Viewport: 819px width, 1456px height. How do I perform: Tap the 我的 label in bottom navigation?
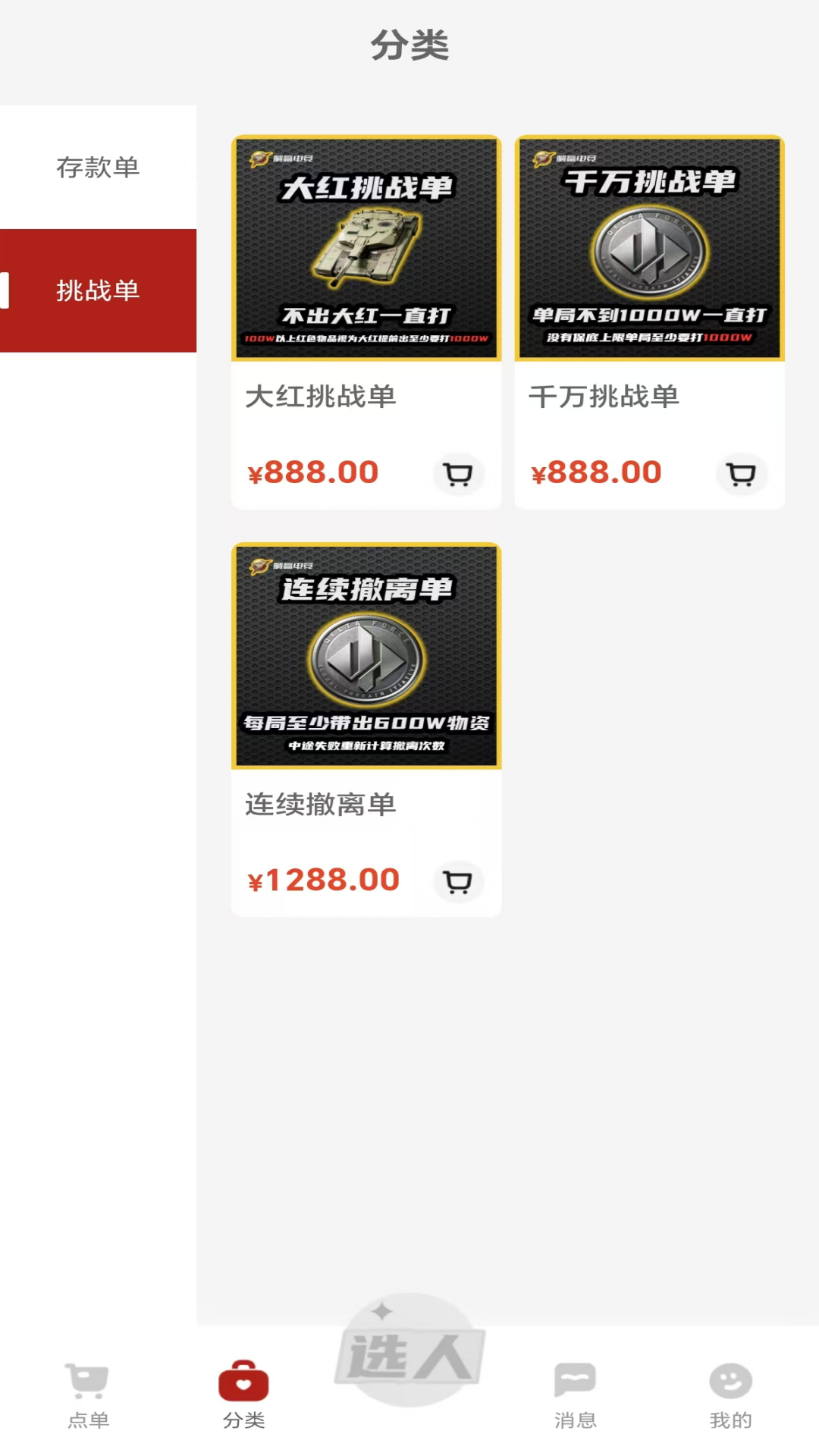(729, 1420)
